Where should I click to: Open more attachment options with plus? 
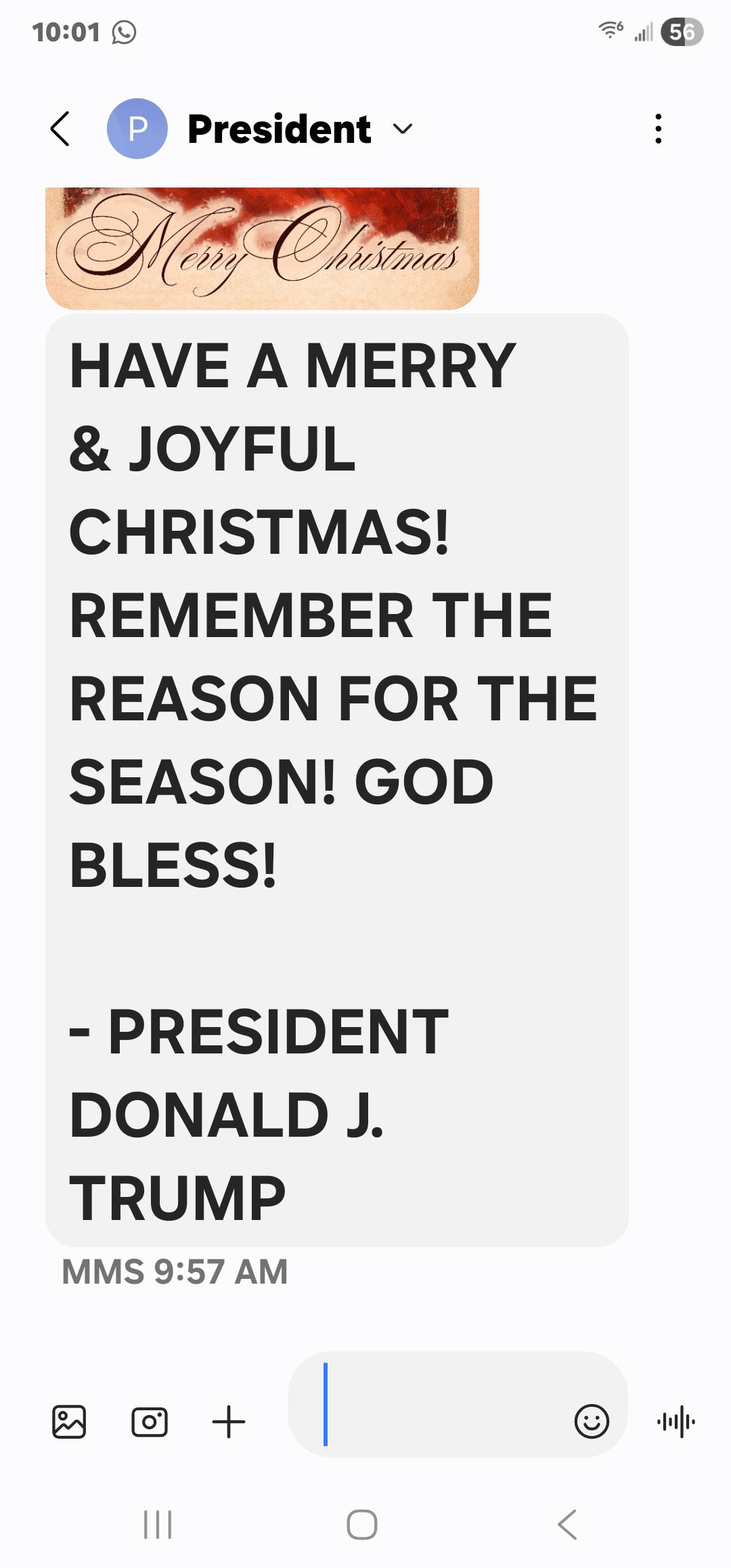click(229, 1421)
